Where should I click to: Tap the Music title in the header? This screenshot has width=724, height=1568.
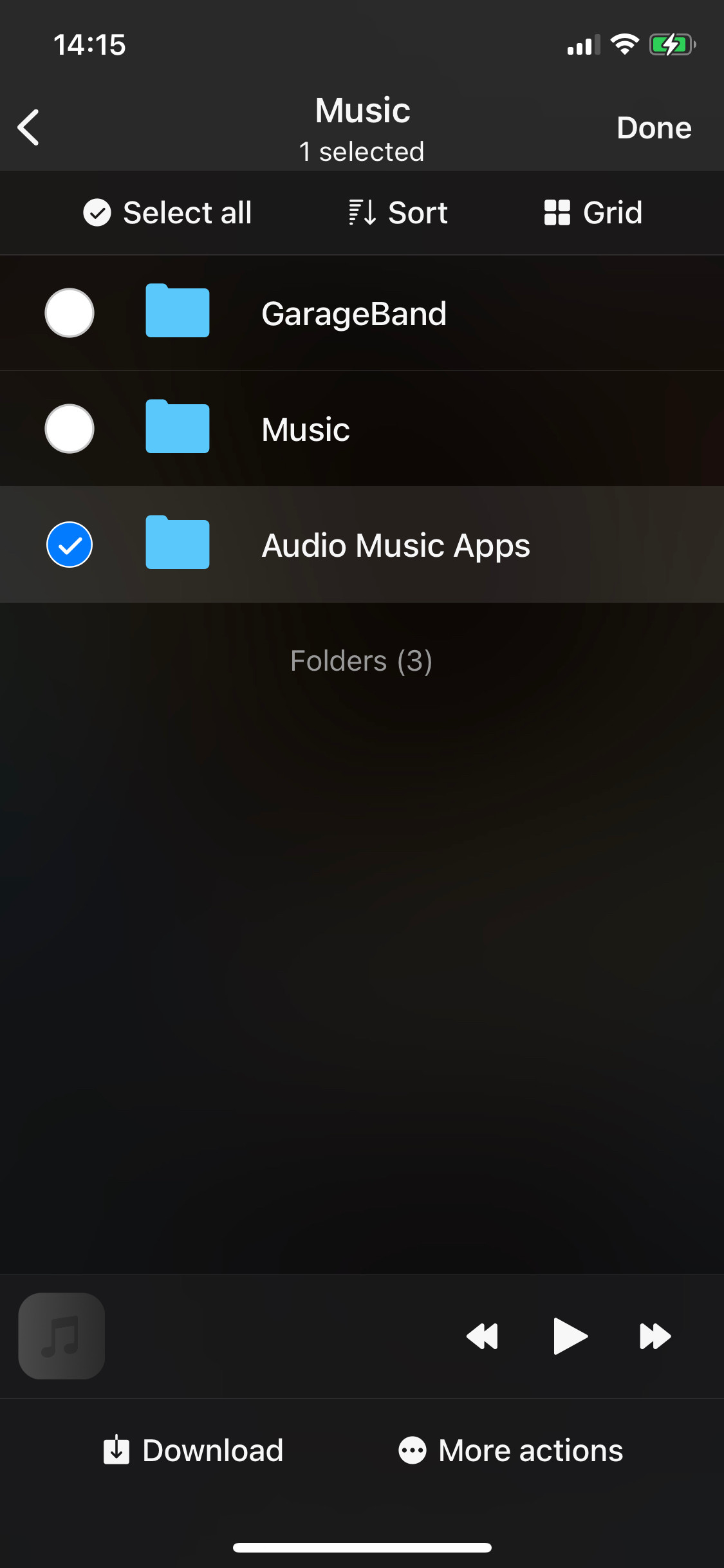click(x=362, y=109)
